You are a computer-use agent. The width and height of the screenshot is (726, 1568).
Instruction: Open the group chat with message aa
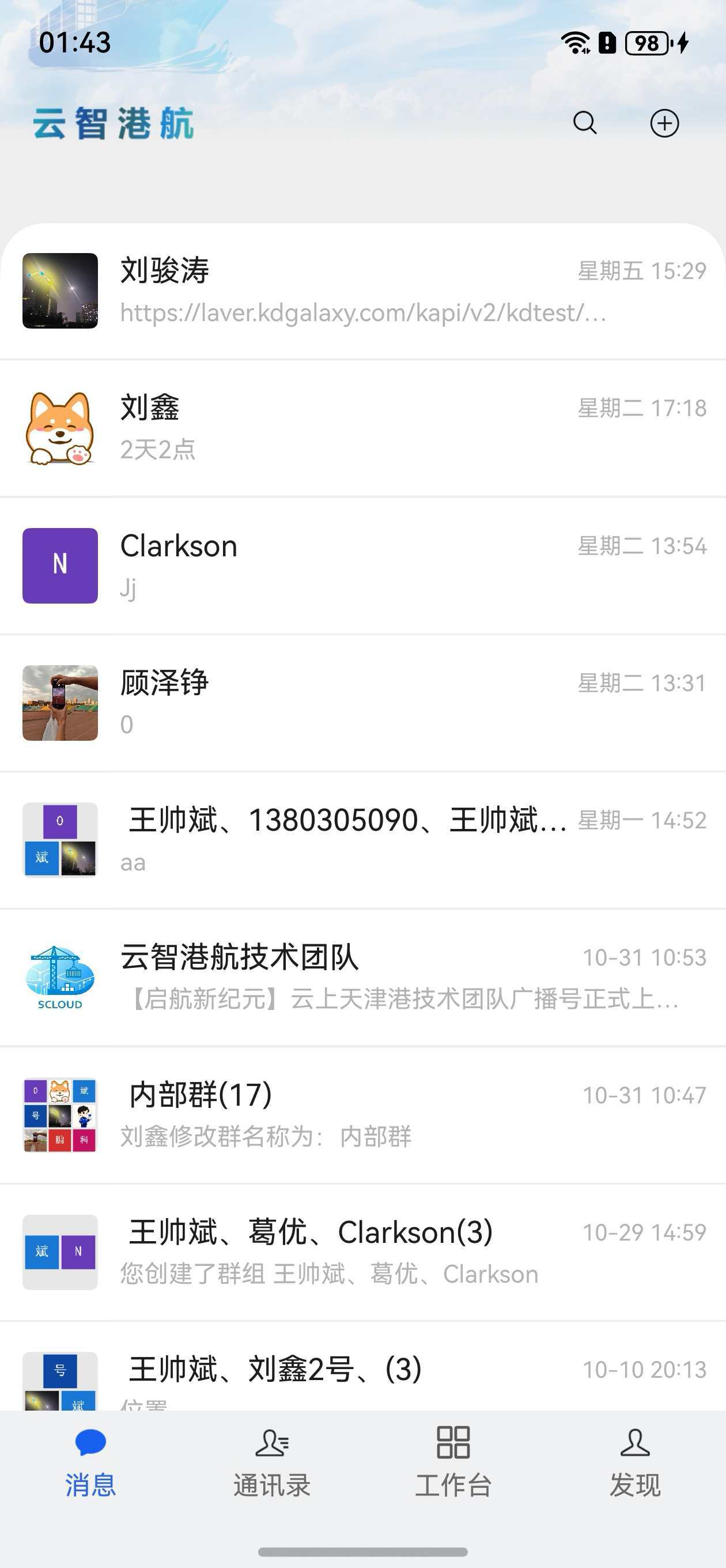(x=362, y=840)
